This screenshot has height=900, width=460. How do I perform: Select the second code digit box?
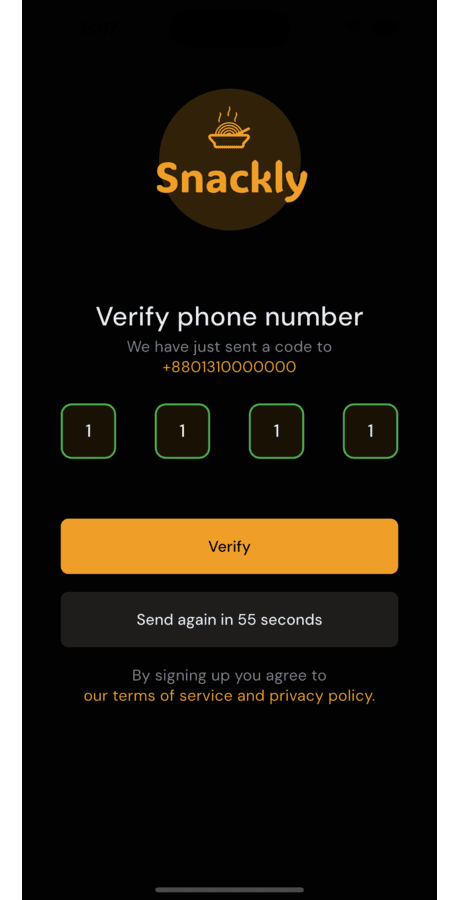[x=183, y=431]
